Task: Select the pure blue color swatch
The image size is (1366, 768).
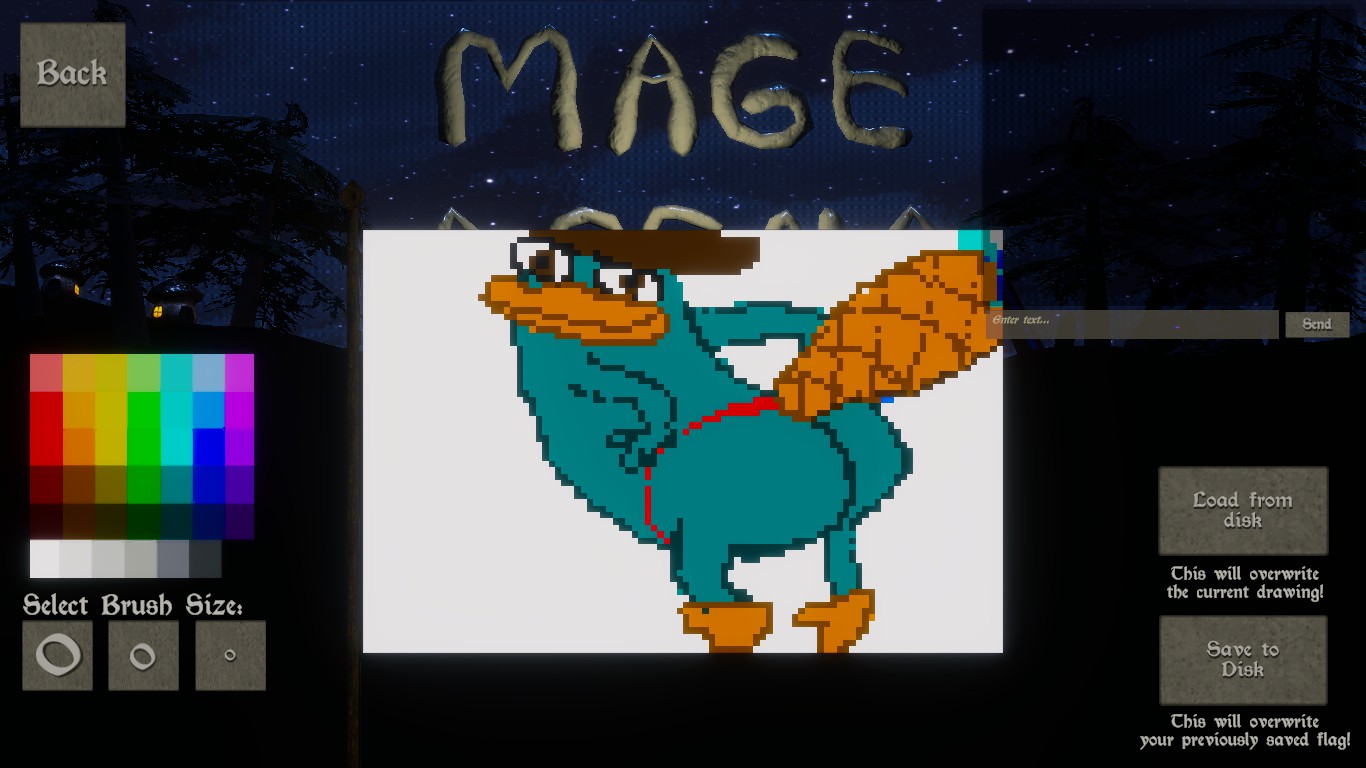Action: coord(208,446)
